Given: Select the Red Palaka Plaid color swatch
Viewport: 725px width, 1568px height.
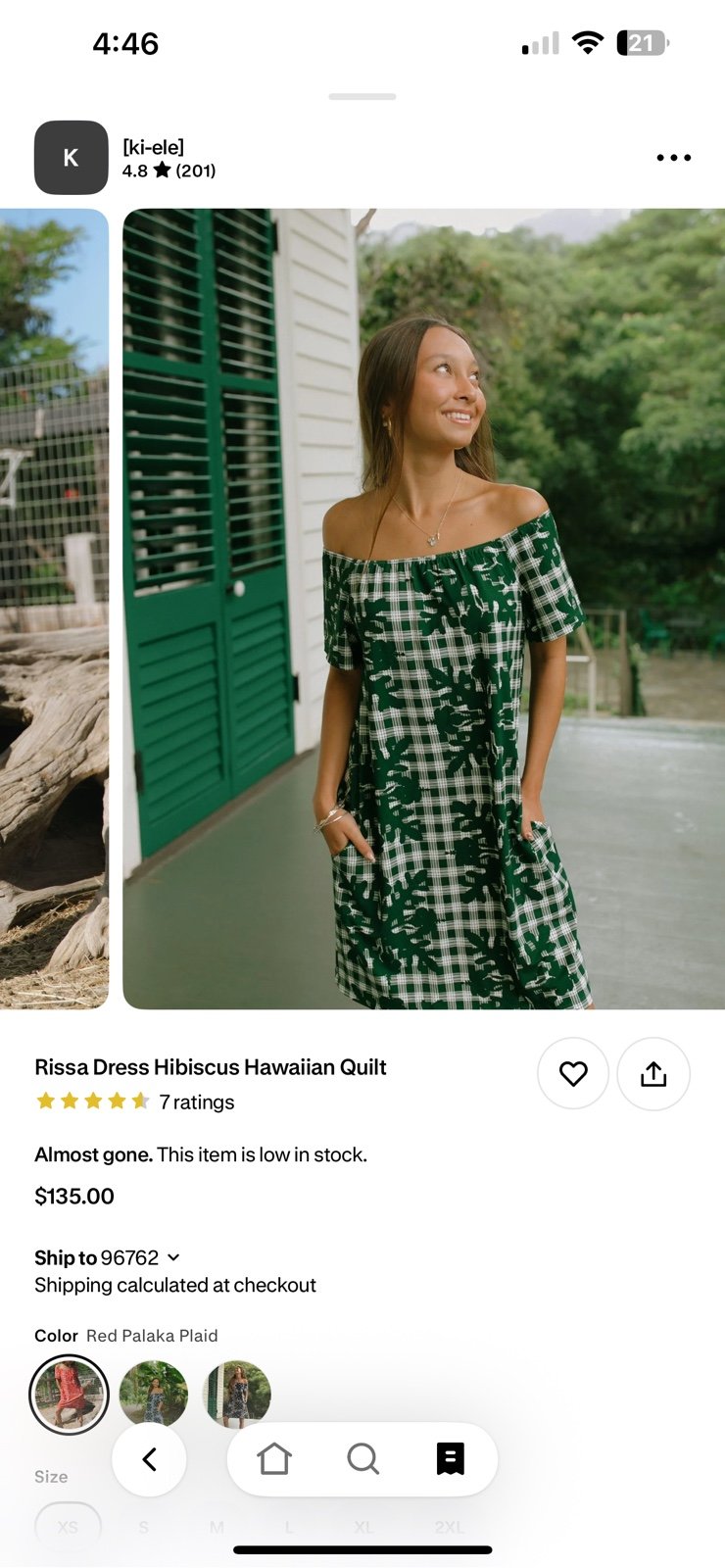Looking at the screenshot, I should (x=69, y=1394).
